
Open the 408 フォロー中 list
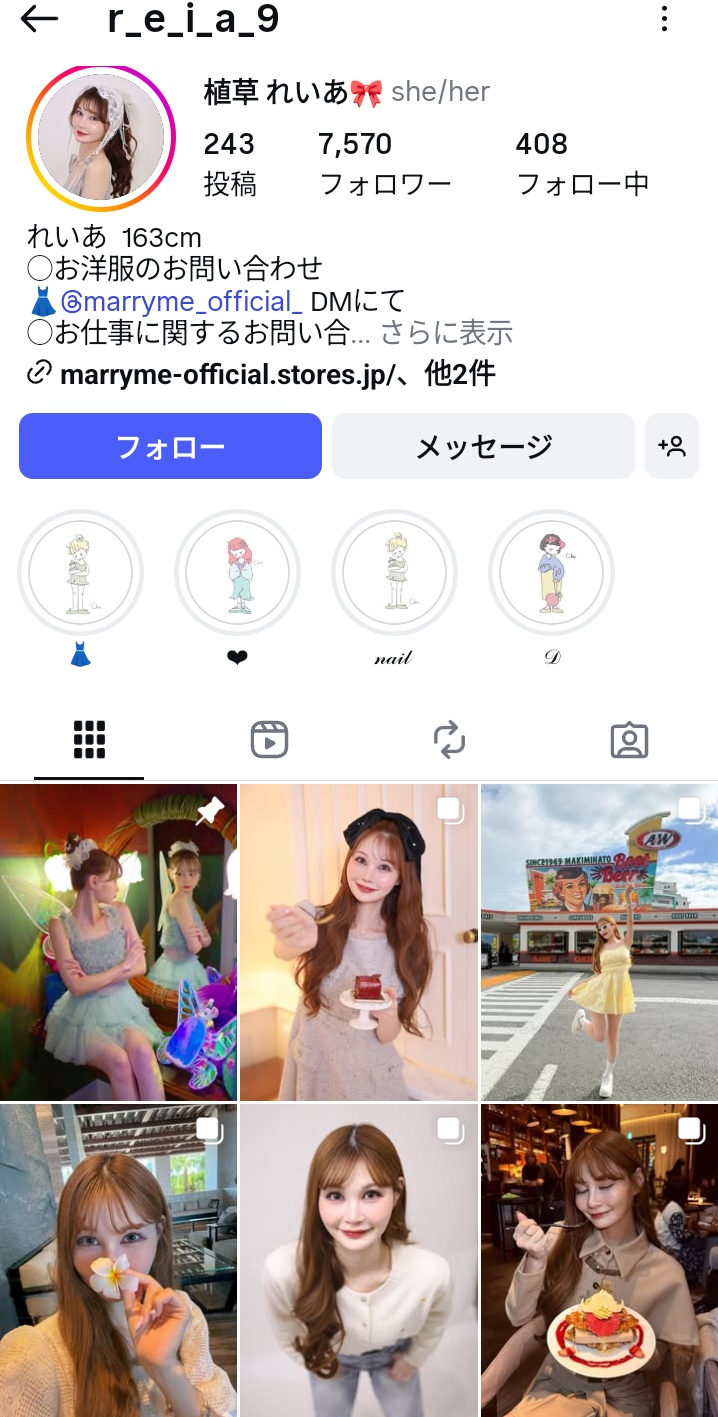[x=582, y=163]
